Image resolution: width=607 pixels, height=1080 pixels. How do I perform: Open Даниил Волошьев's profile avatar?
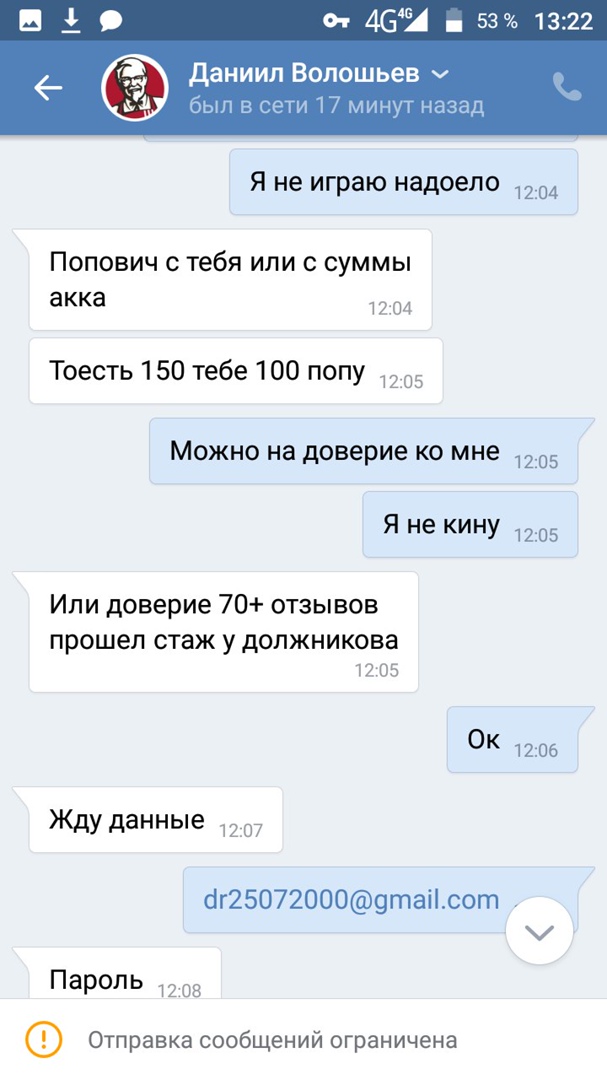pos(134,88)
